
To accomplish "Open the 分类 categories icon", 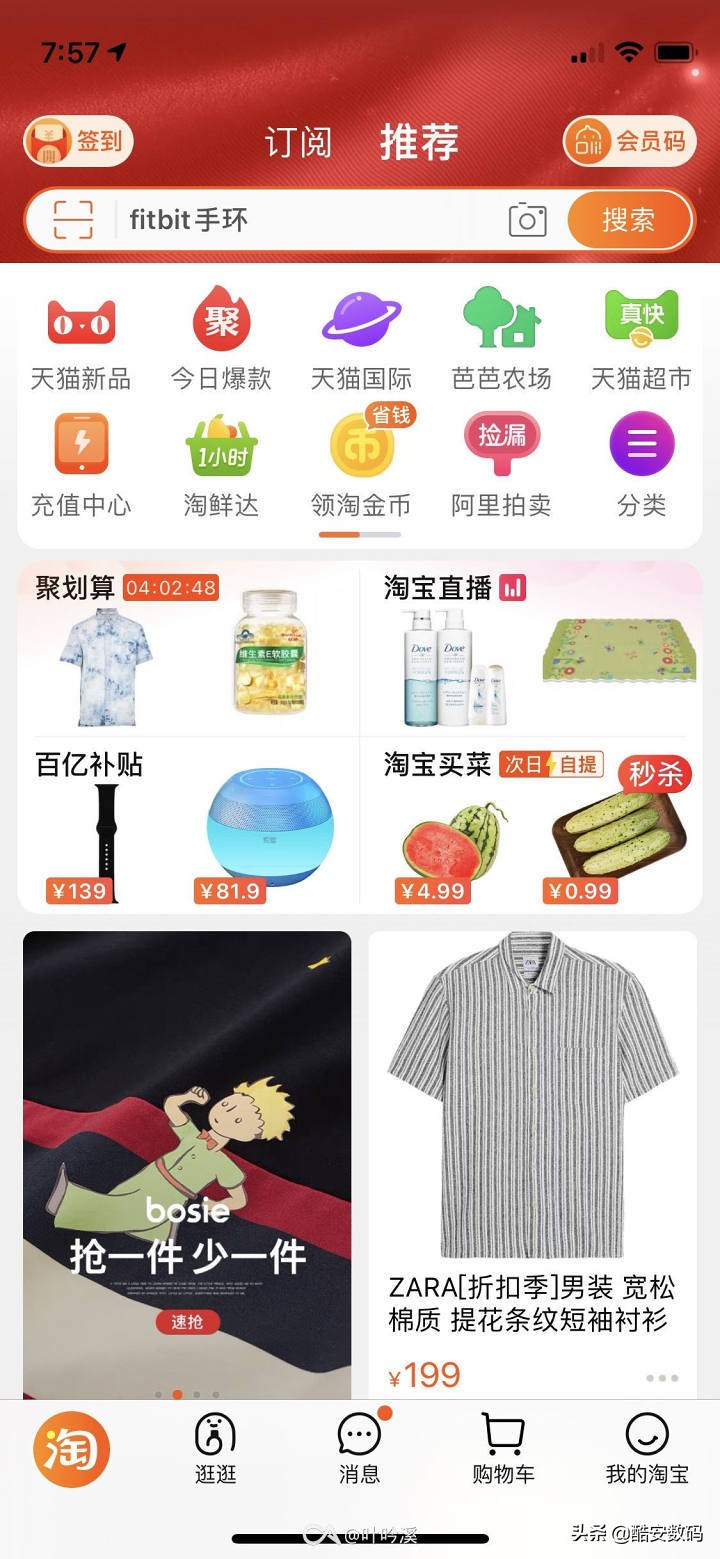I will (640, 445).
